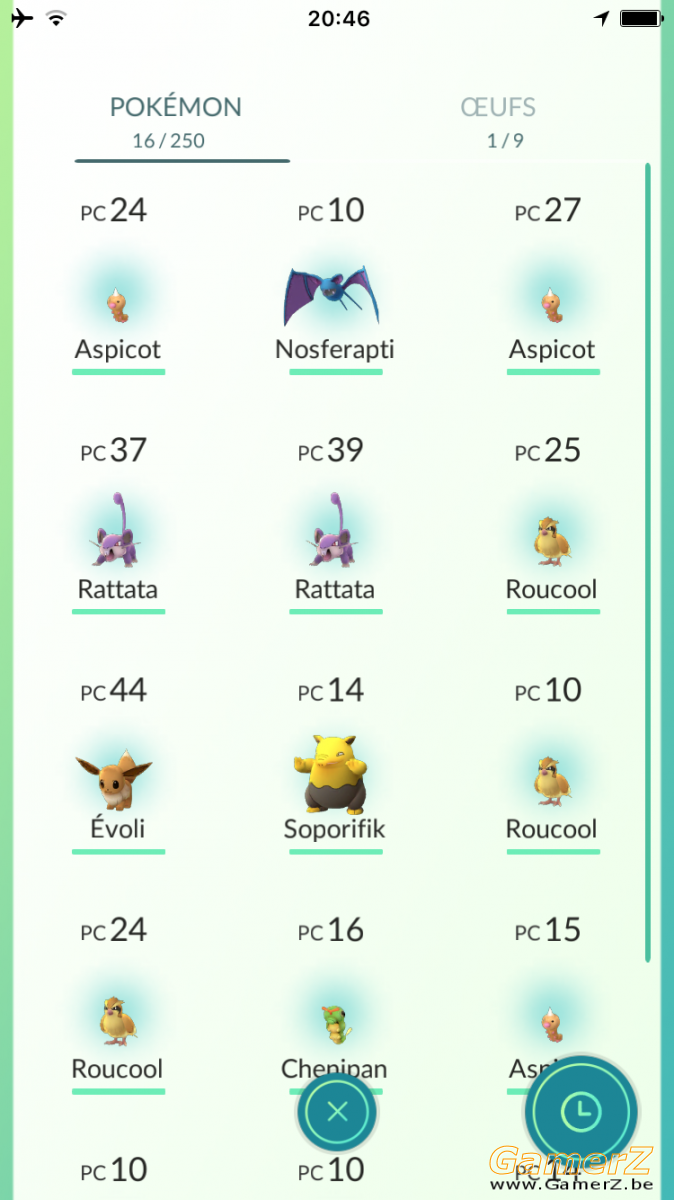This screenshot has width=674, height=1200.
Task: Open the Roucool with PC 24
Action: tap(118, 1005)
